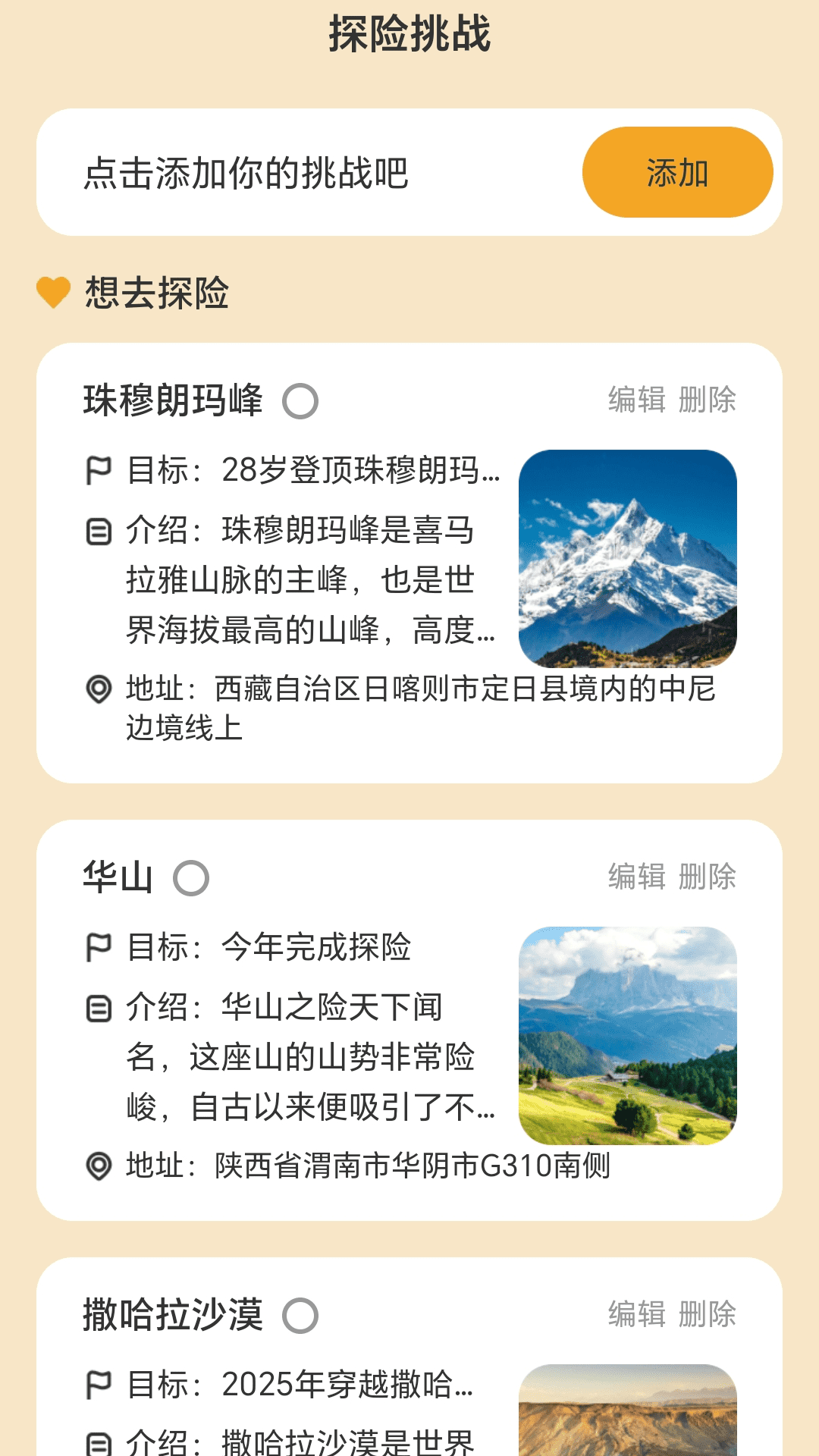The image size is (819, 1456).
Task: Mark 珠穆朗玛峰 as completed
Action: [300, 401]
